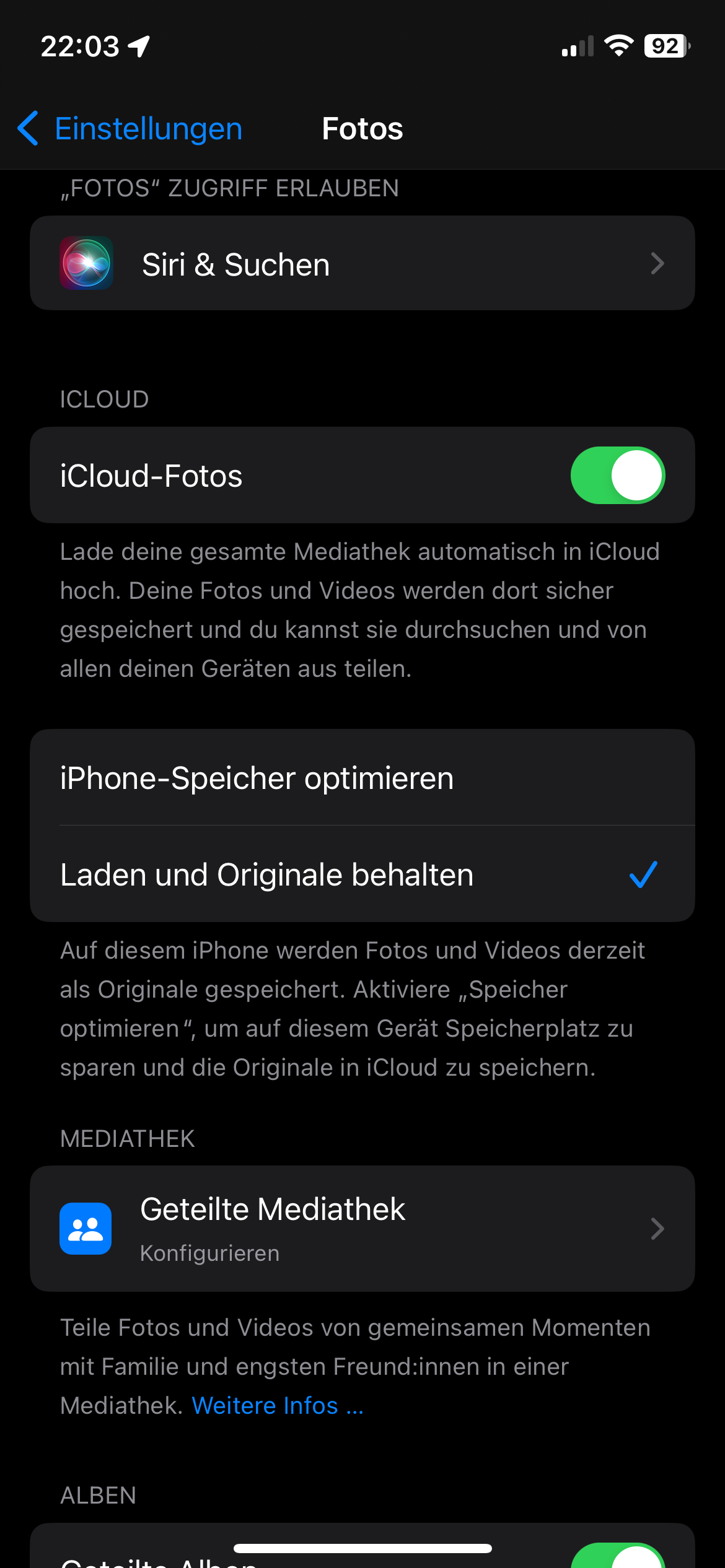The image size is (725, 1568).
Task: Go back to Einstellungen
Action: pos(130,129)
